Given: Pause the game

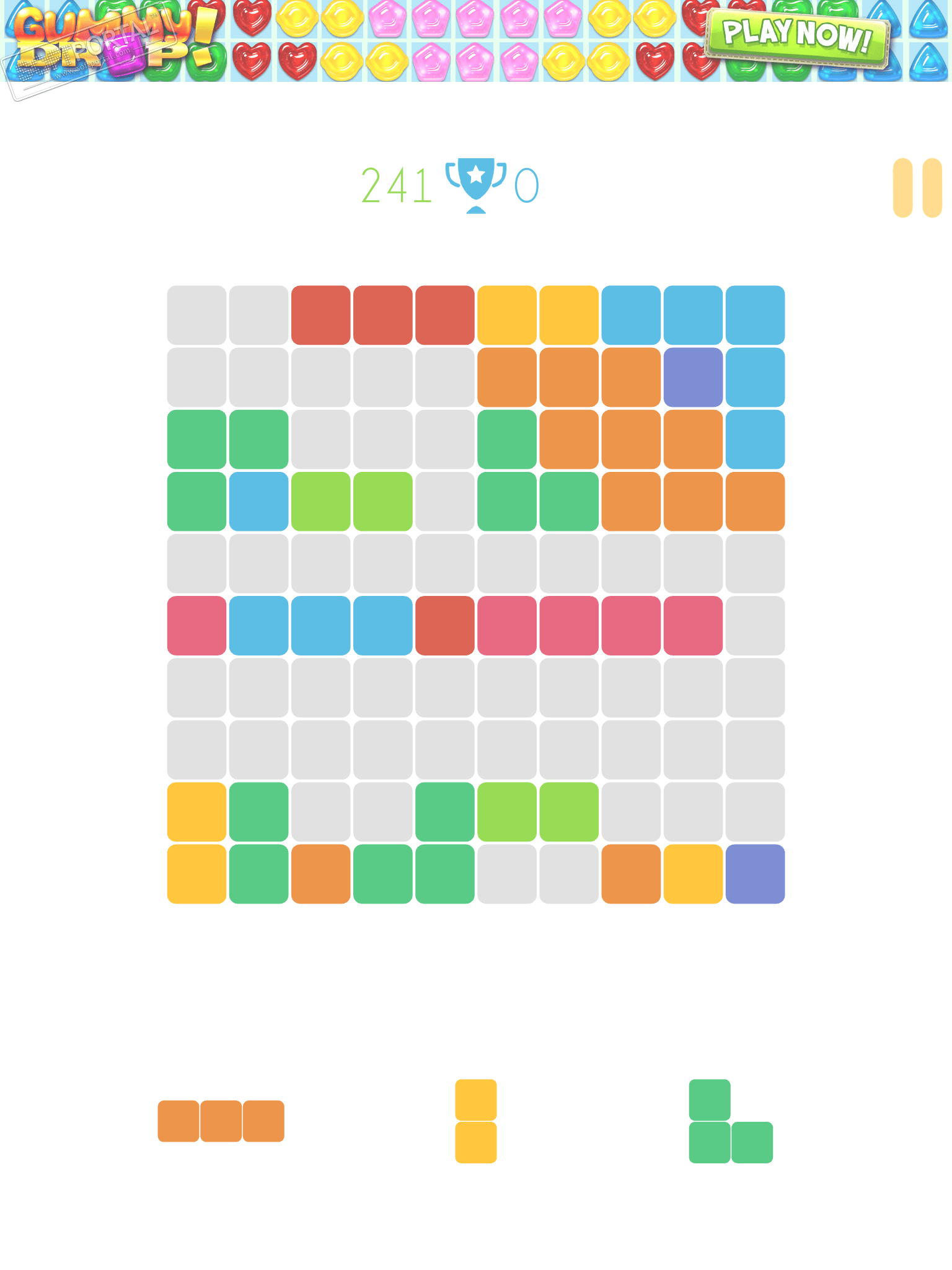Looking at the screenshot, I should point(917,188).
